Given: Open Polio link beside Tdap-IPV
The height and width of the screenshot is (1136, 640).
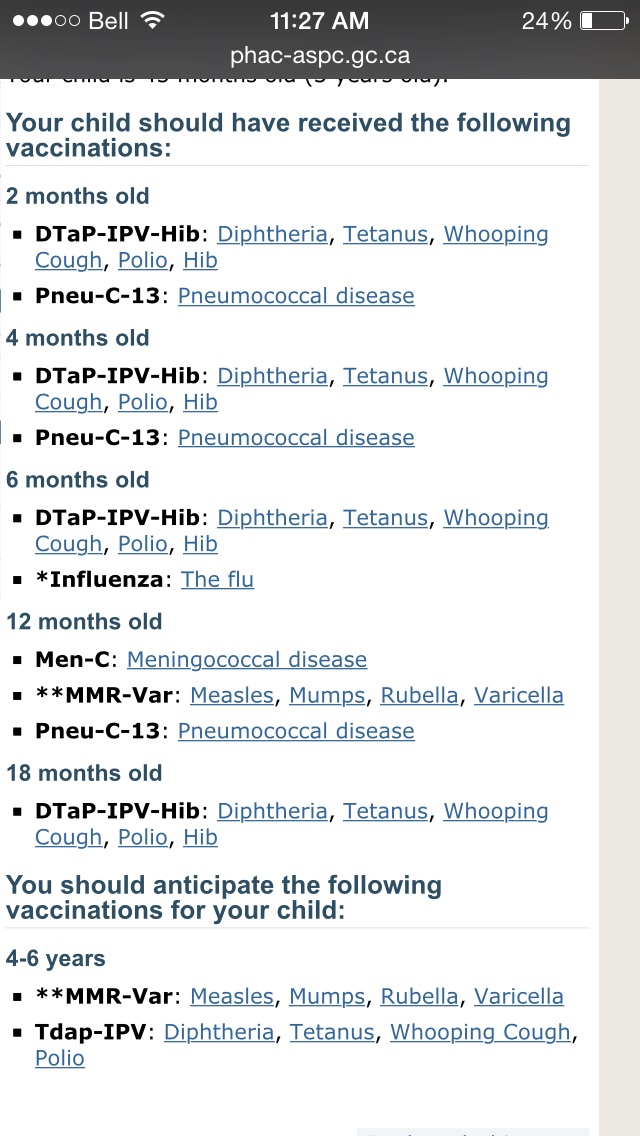Looking at the screenshot, I should click(60, 1058).
